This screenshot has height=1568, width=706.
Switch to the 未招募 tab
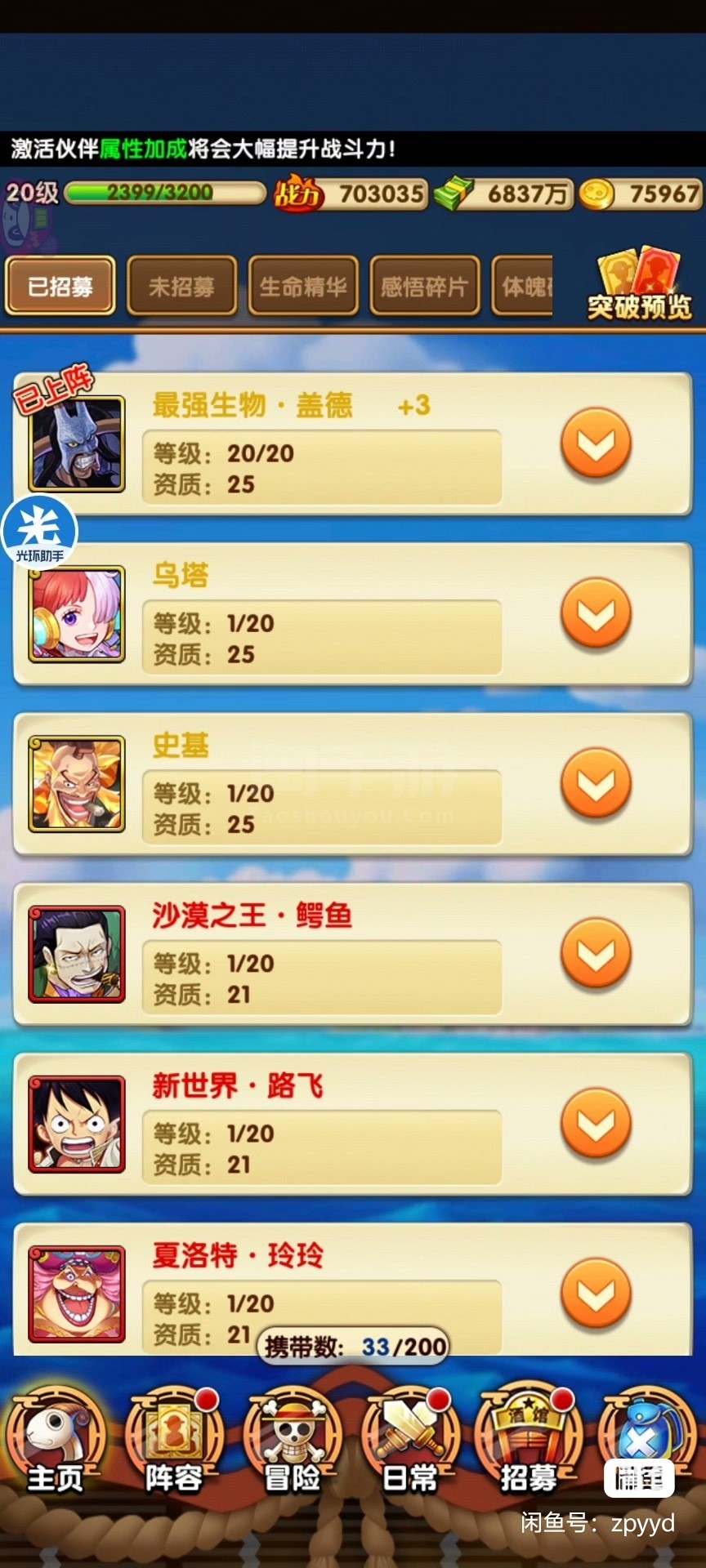(181, 286)
